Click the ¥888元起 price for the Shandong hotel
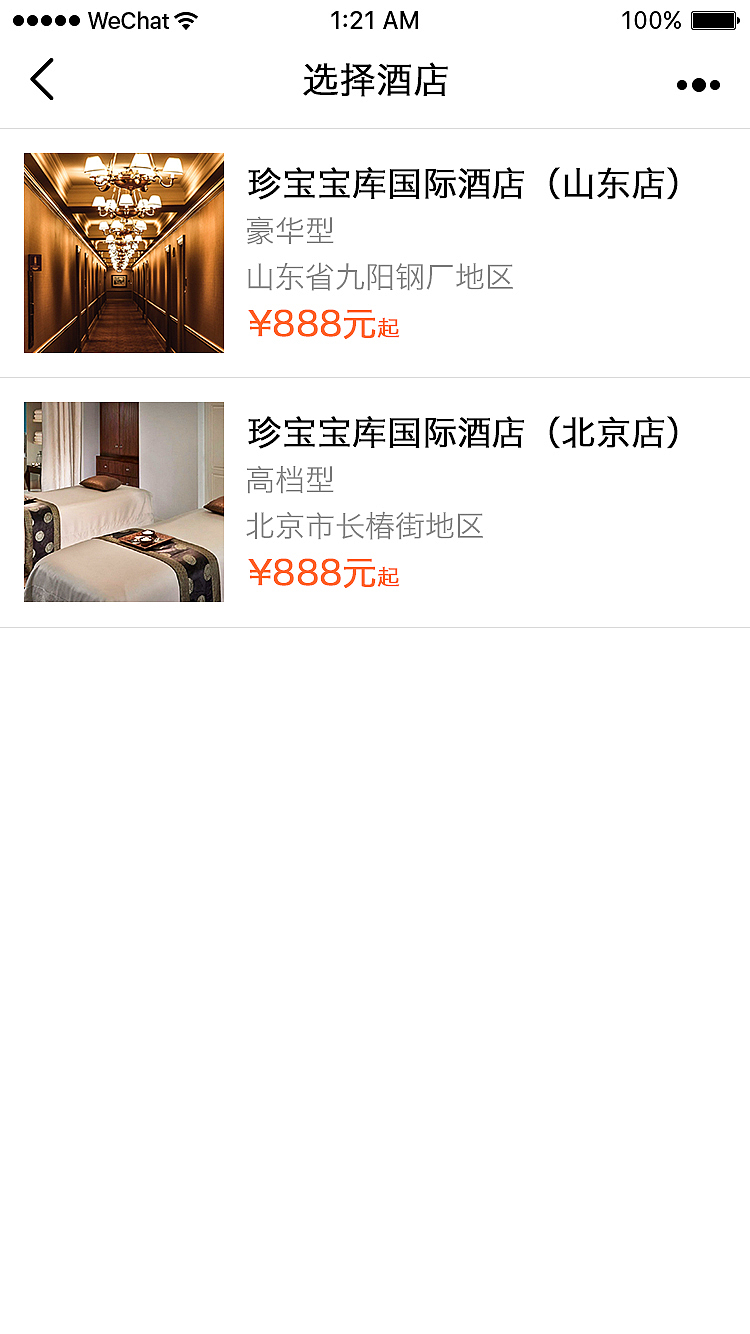Screen dimensions: 750x1334 tap(323, 322)
